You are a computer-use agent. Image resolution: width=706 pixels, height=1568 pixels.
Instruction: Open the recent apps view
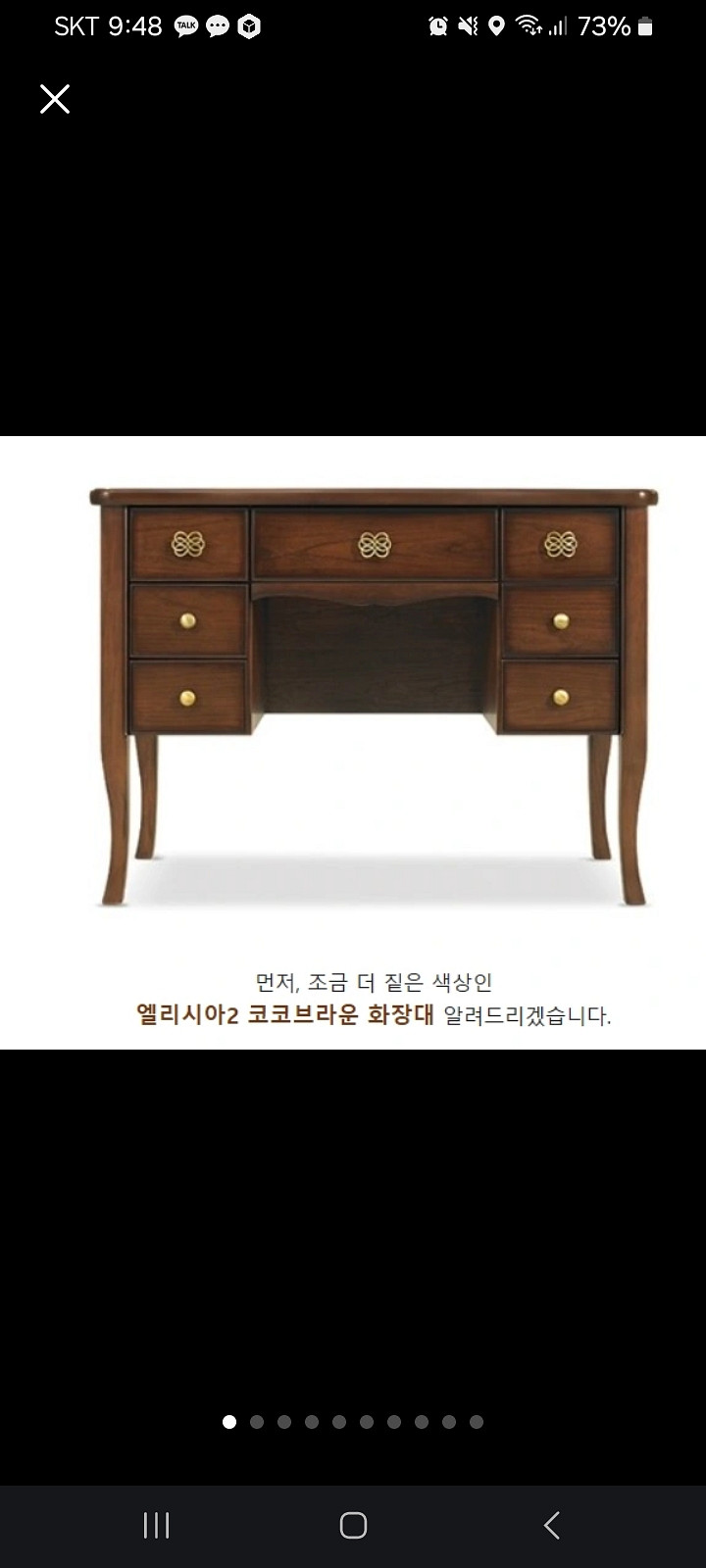coord(156,1525)
